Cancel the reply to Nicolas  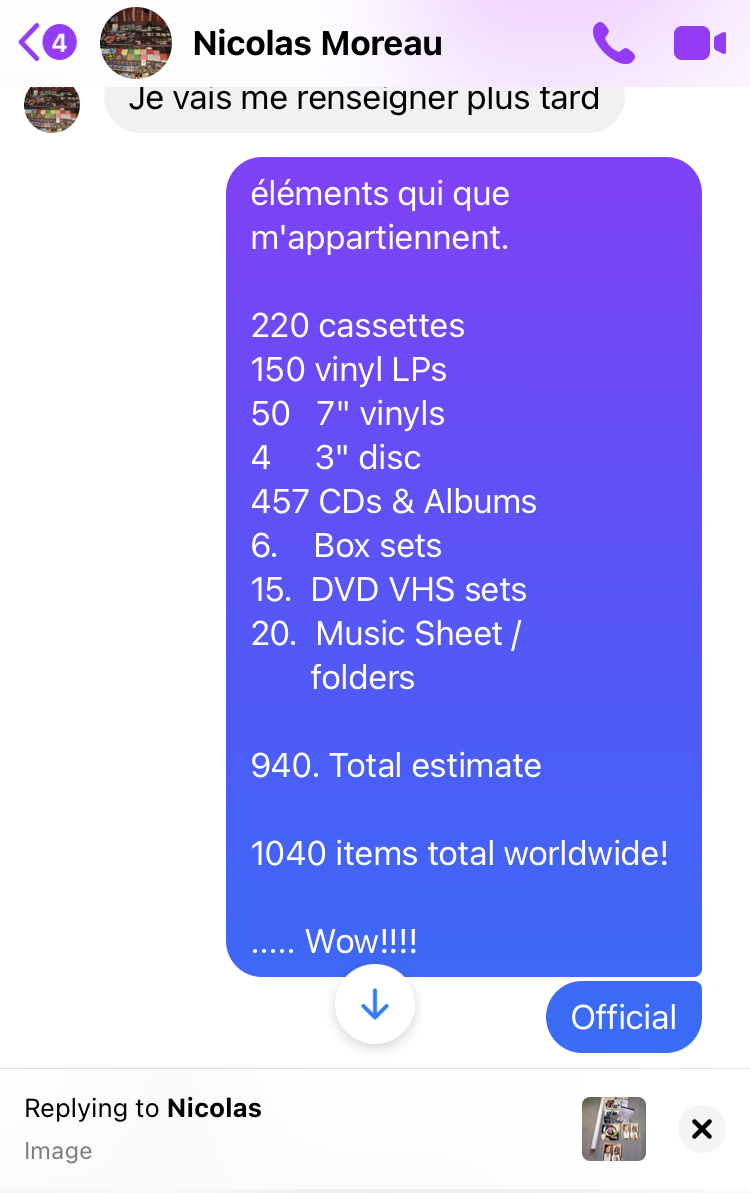[702, 1129]
